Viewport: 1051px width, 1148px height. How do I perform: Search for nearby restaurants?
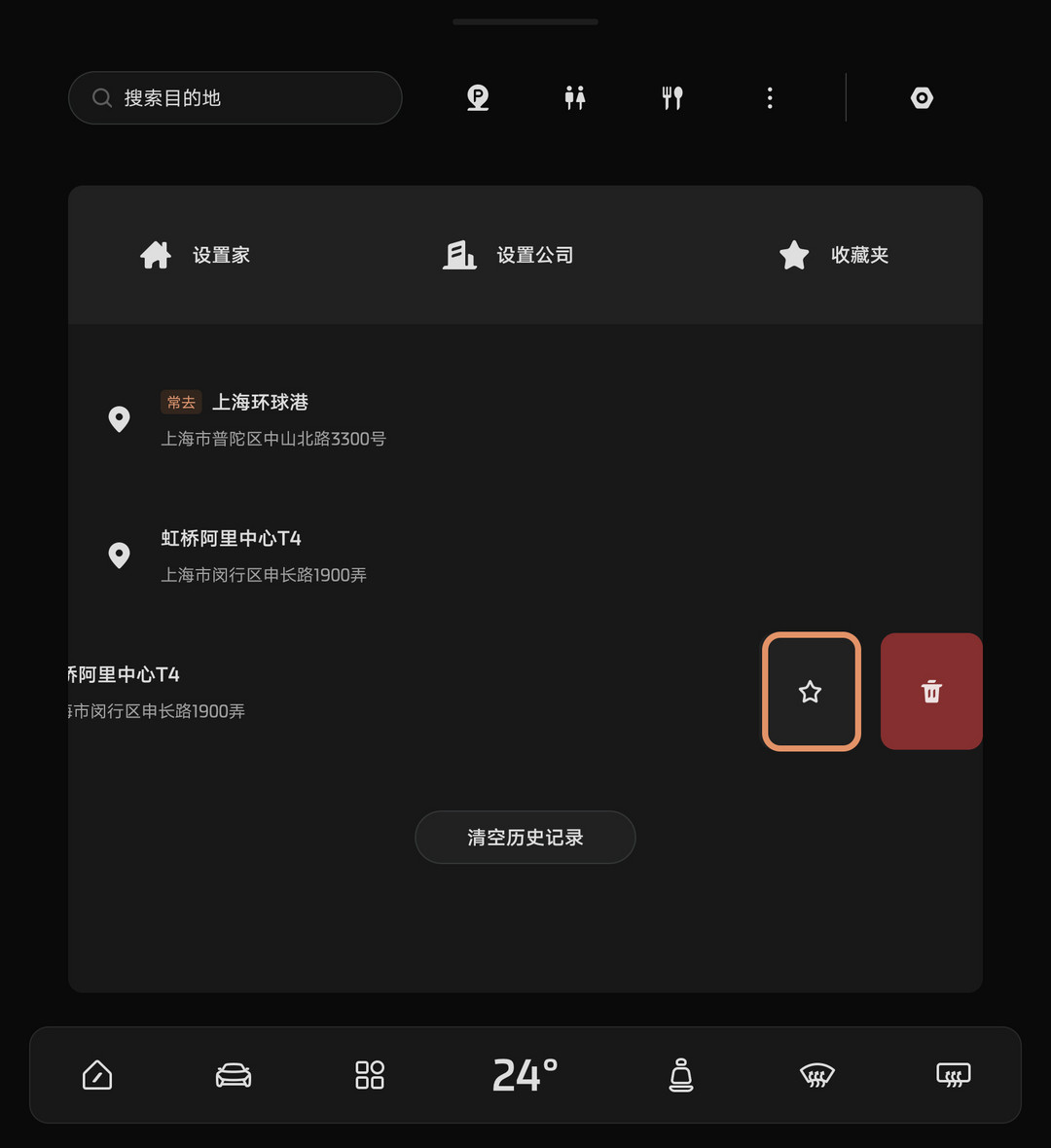tap(672, 97)
